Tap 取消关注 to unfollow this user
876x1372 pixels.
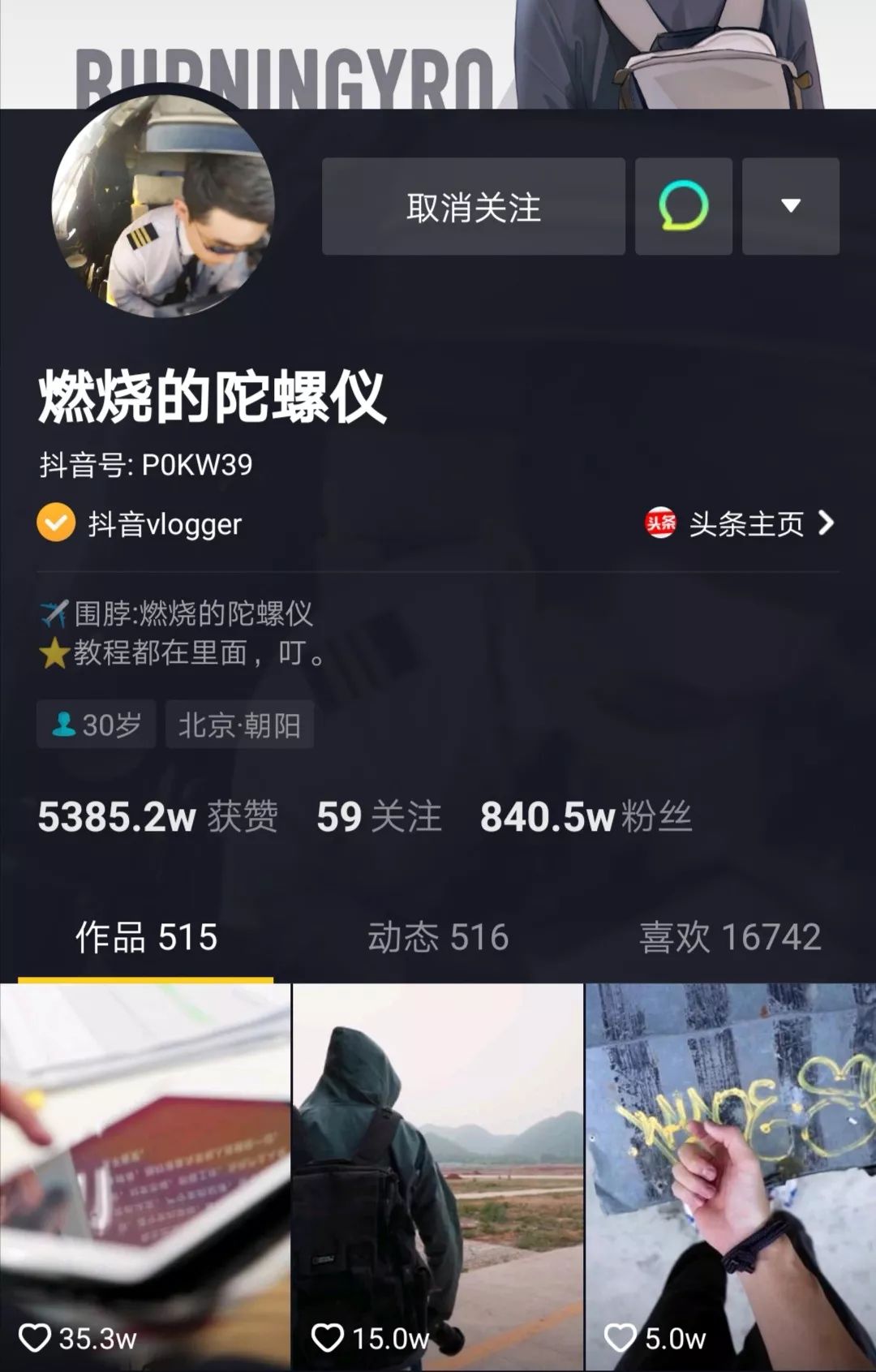pos(473,207)
